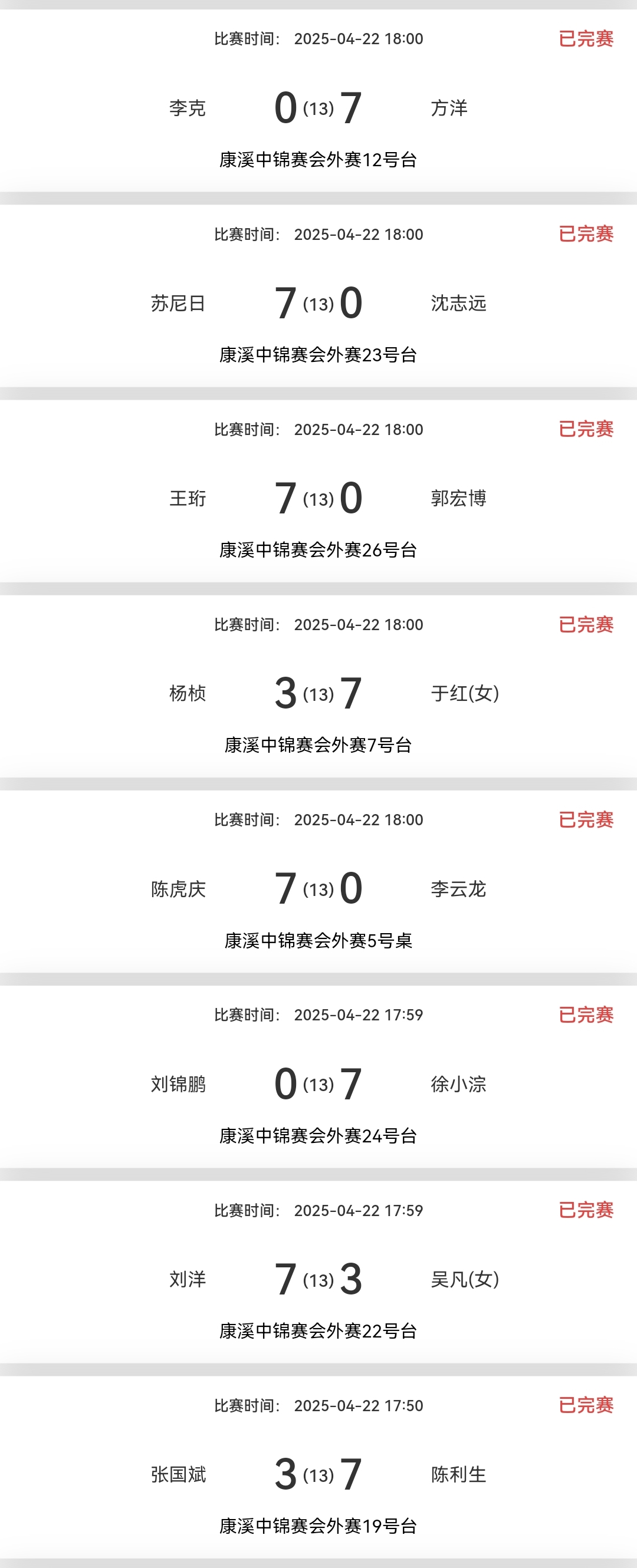This screenshot has width=637, height=1568.
Task: Open the match 杨桢 vs 于红(女)
Action: [x=318, y=693]
